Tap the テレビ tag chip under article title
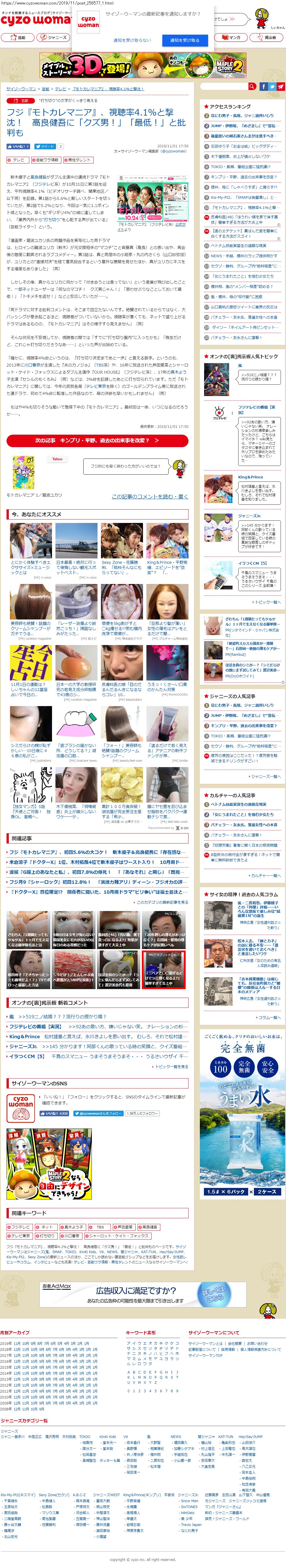286x1568 pixels. 16,160
